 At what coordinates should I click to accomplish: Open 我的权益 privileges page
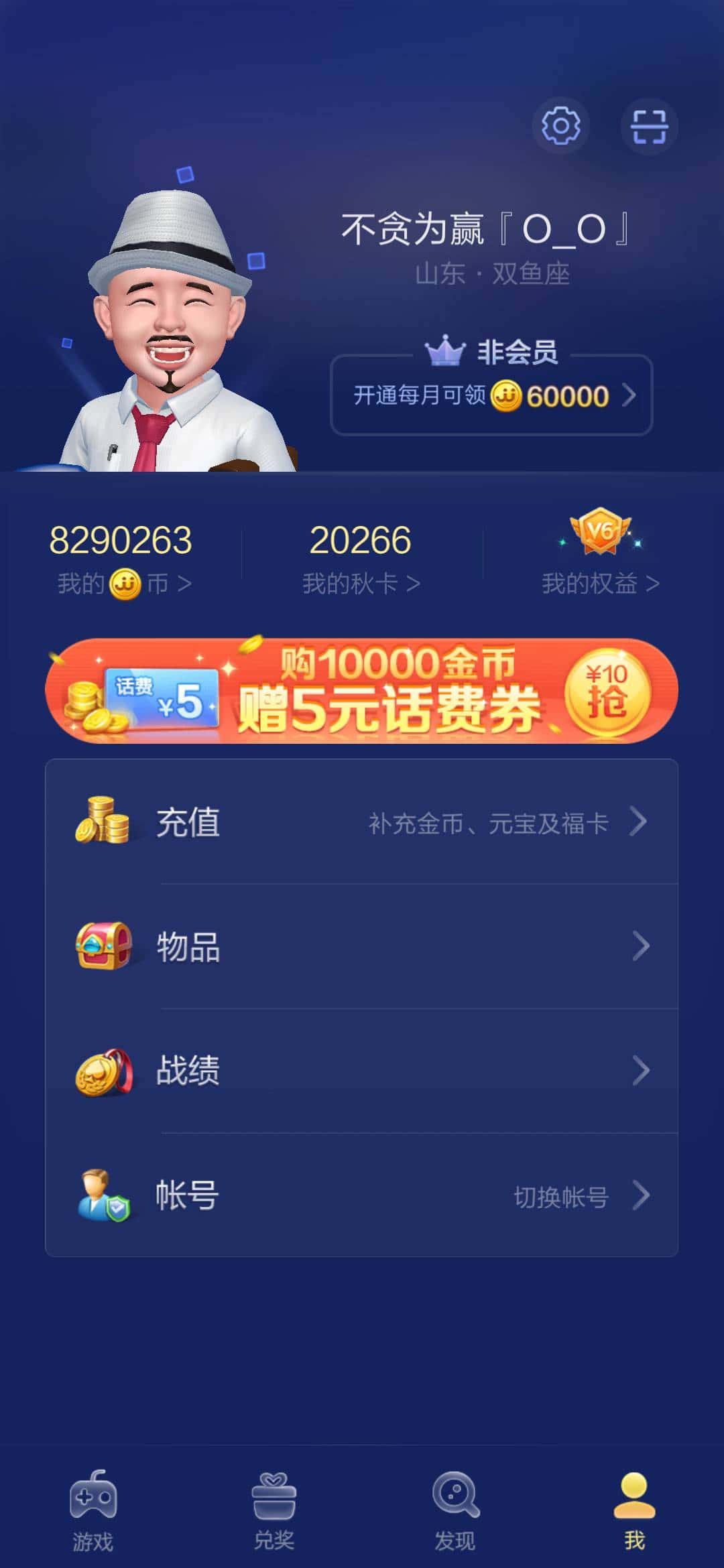click(599, 583)
